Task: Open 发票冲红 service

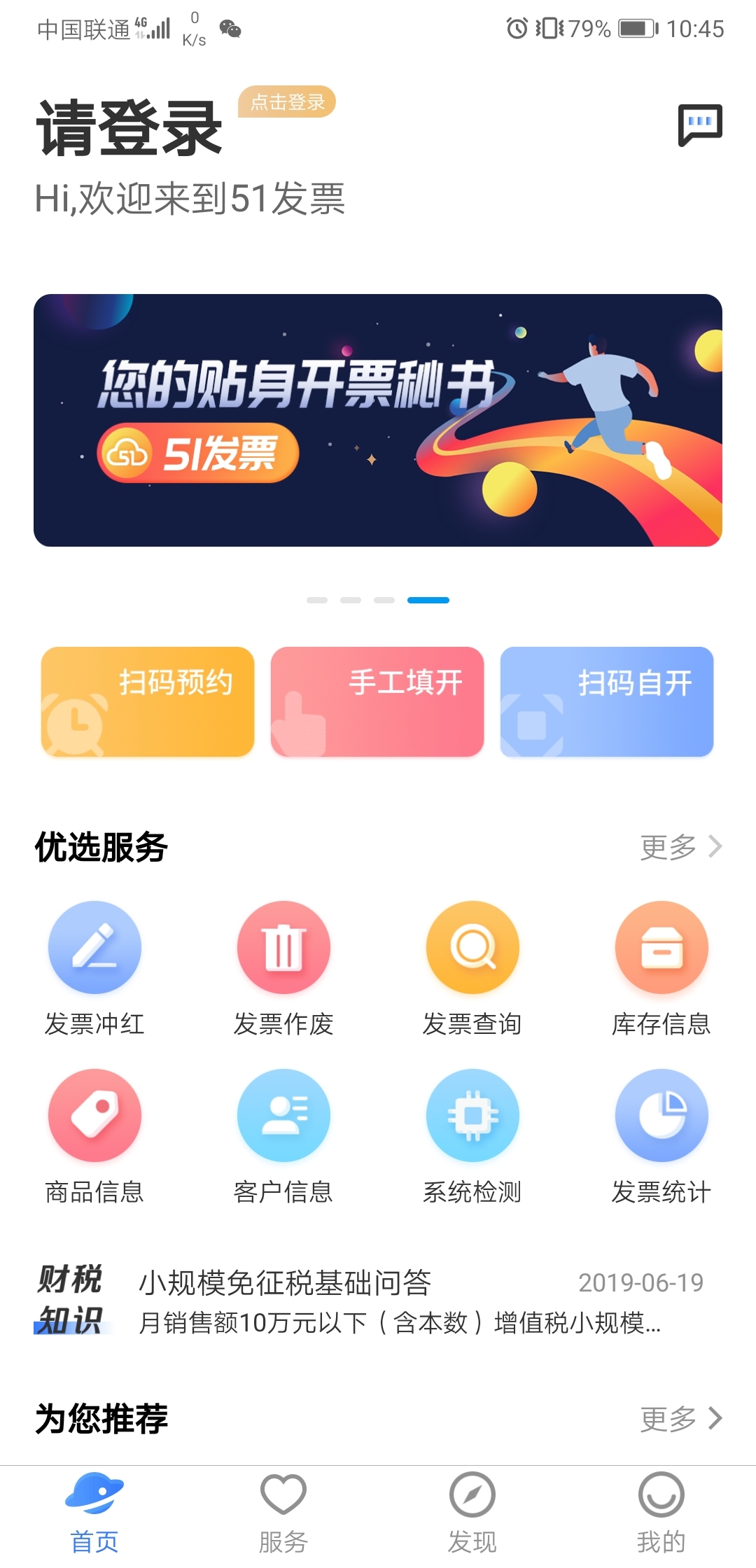Action: pyautogui.click(x=94, y=967)
